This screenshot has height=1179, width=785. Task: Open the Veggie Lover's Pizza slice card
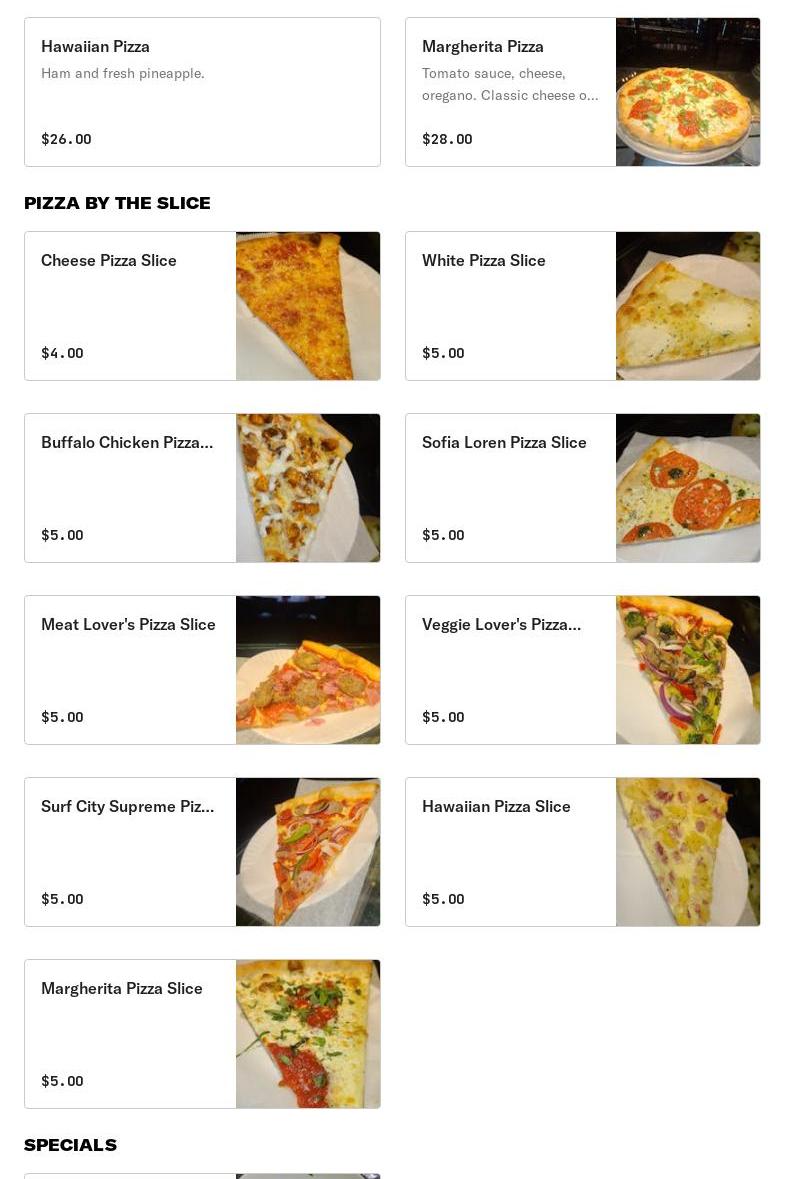[582, 670]
